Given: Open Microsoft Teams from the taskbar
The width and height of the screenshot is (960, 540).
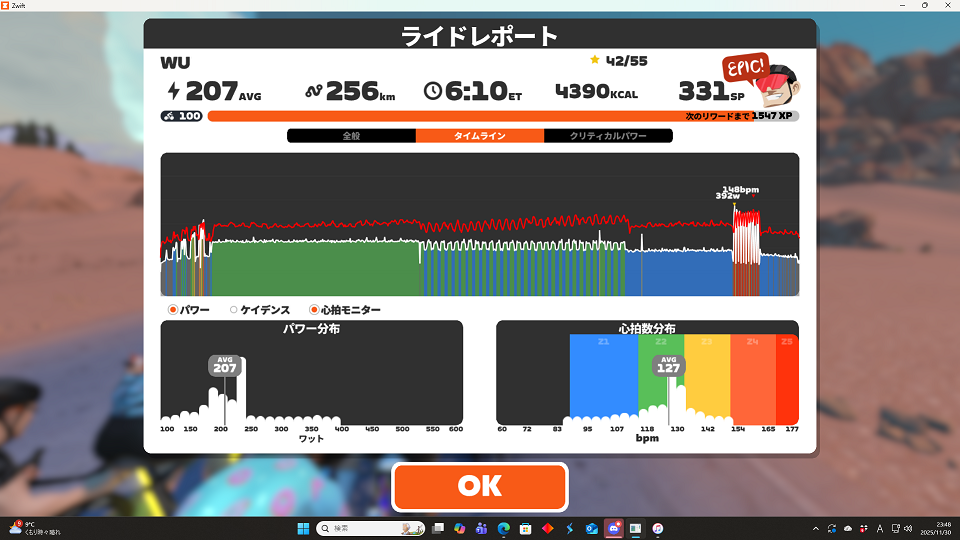Looking at the screenshot, I should point(481,528).
